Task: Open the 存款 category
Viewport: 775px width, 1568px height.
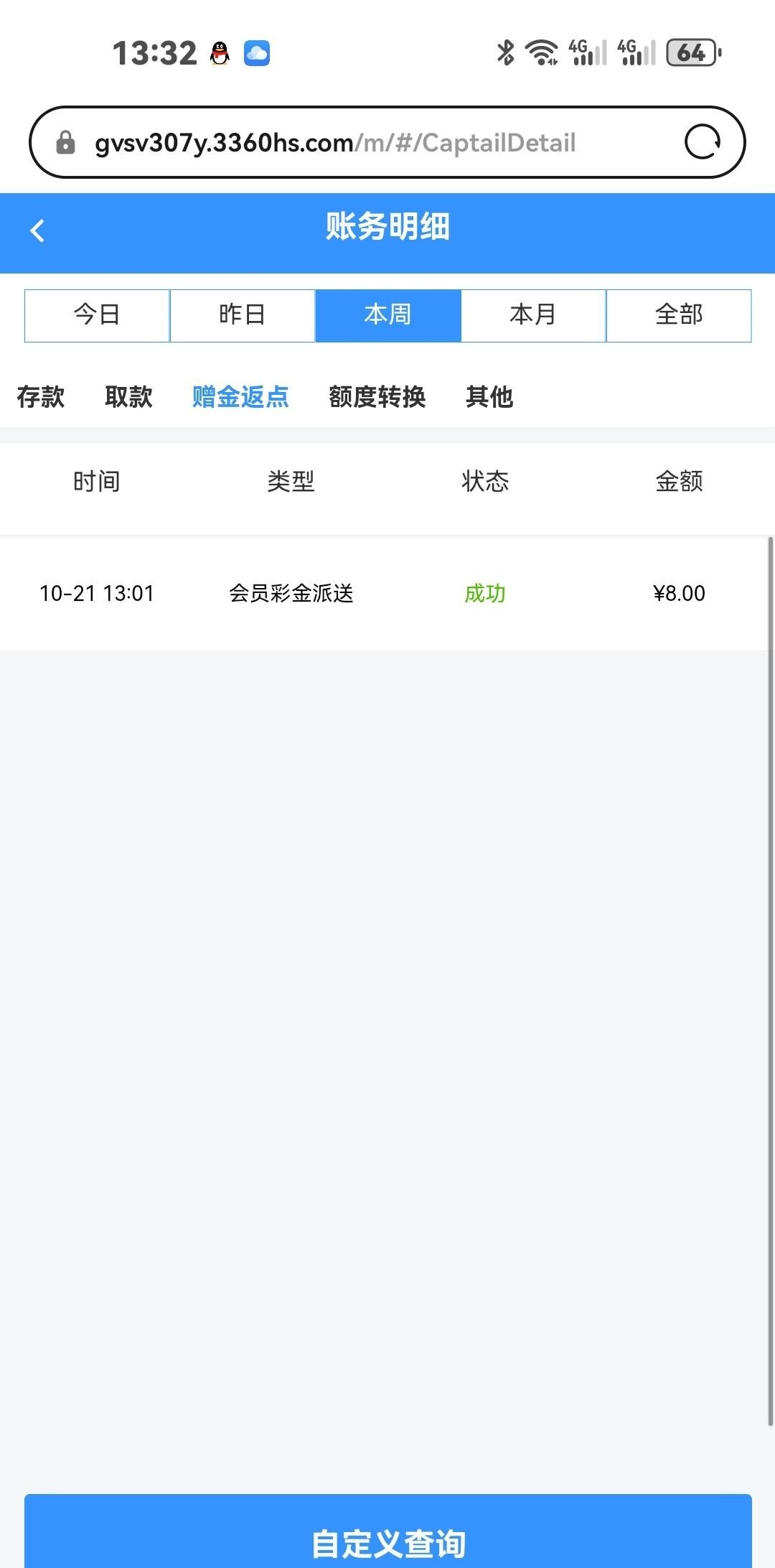Action: click(41, 396)
